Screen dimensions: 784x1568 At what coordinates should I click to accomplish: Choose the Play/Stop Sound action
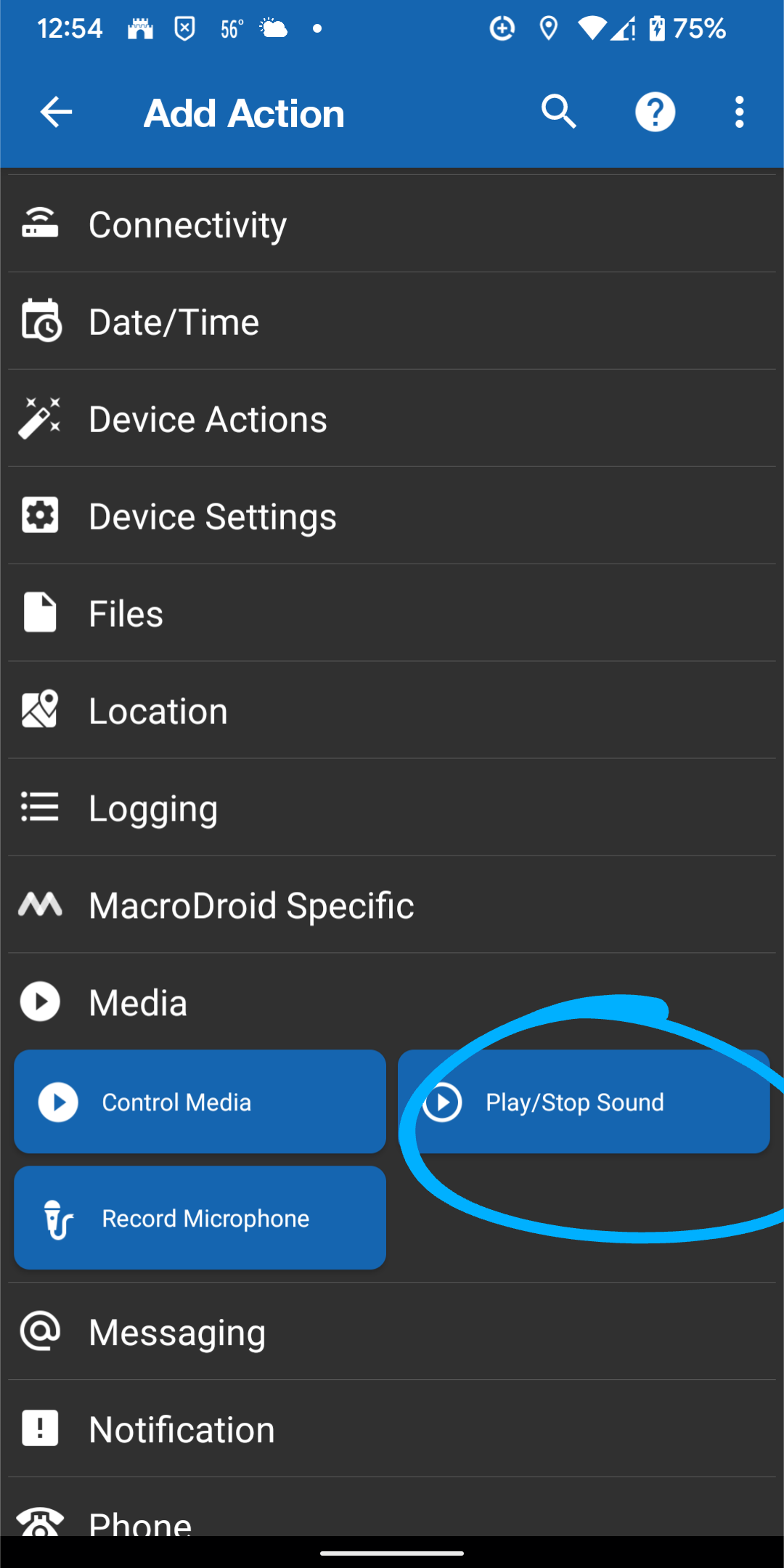click(x=583, y=1102)
